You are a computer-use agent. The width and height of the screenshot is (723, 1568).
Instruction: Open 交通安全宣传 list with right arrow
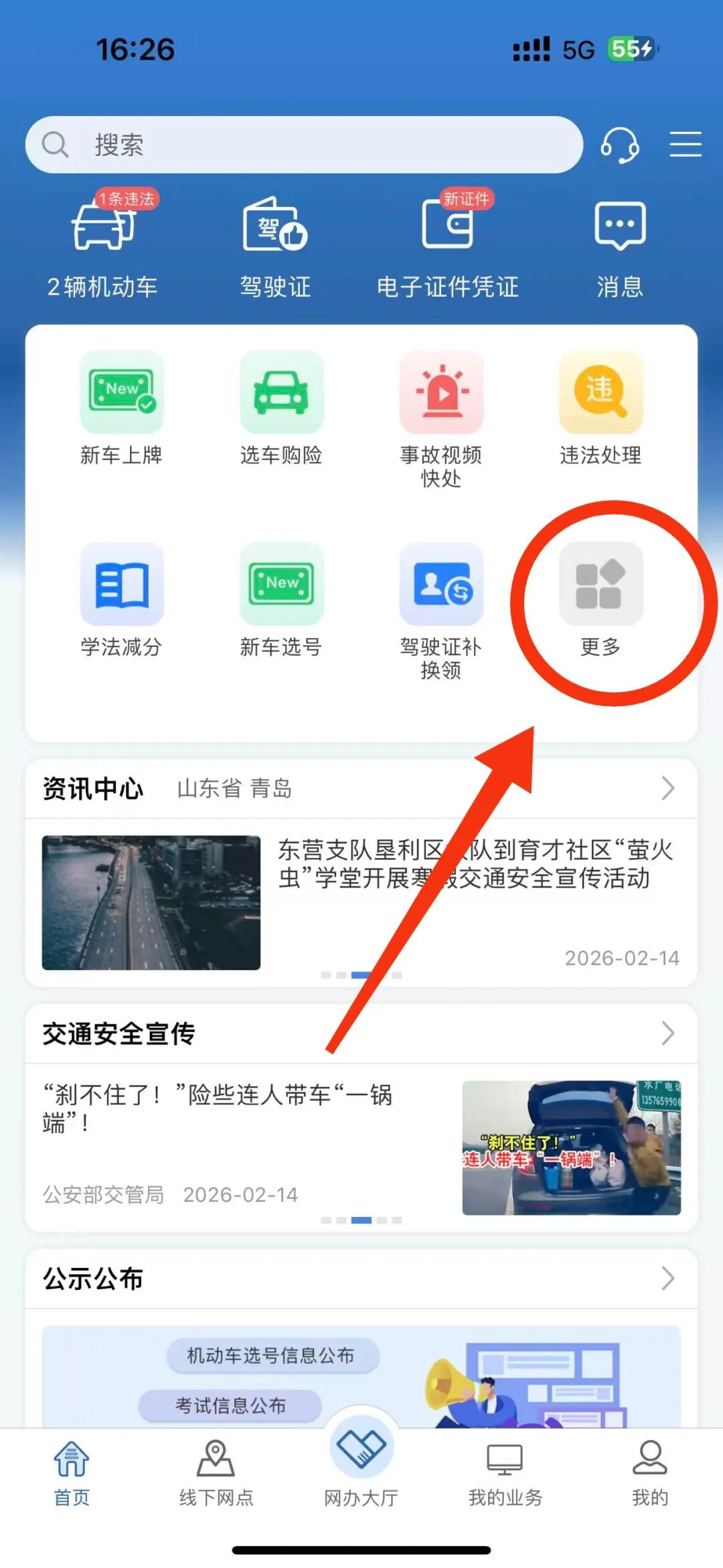pyautogui.click(x=667, y=1033)
